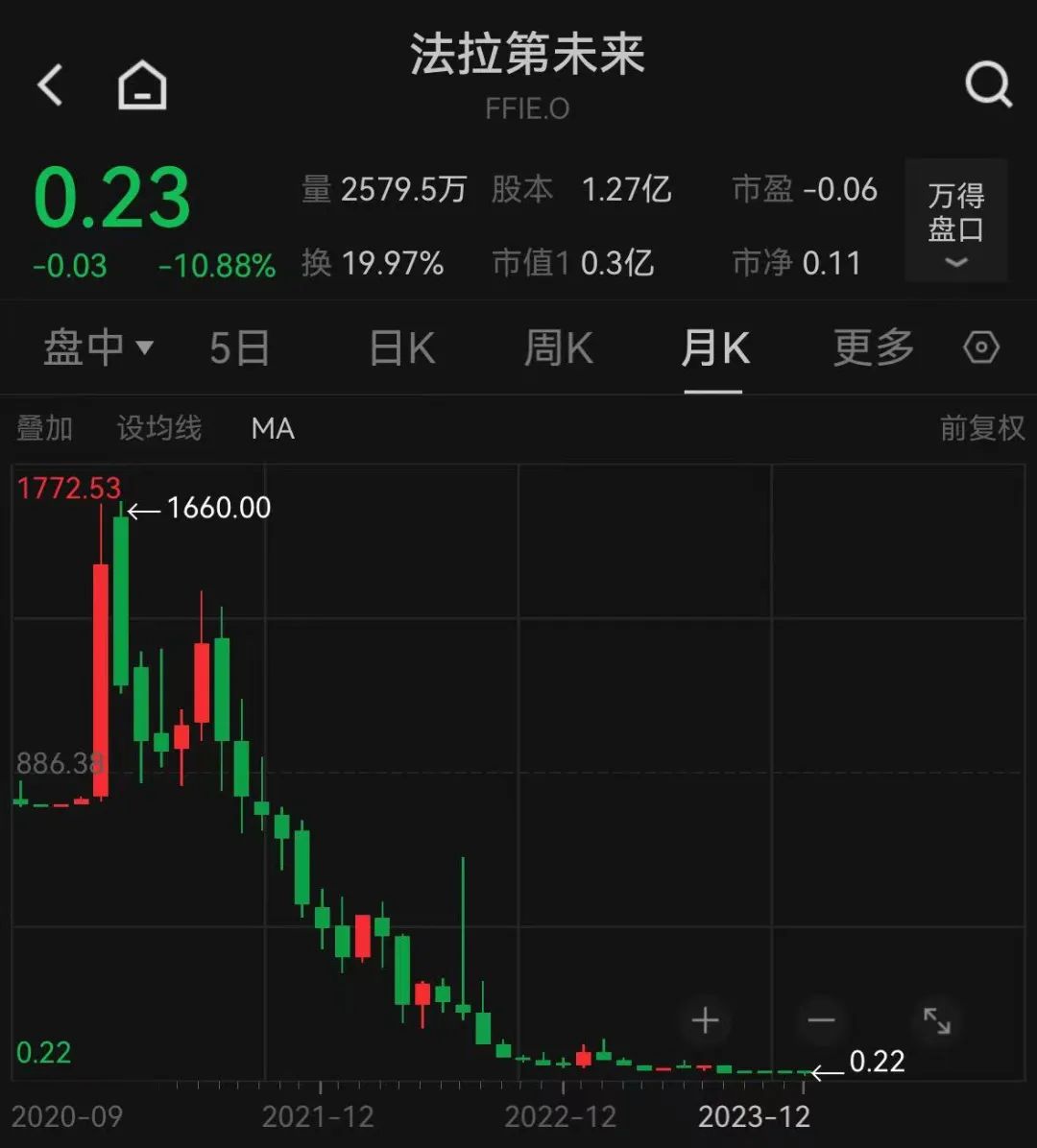Open the home icon
The image size is (1037, 1148).
(x=142, y=84)
